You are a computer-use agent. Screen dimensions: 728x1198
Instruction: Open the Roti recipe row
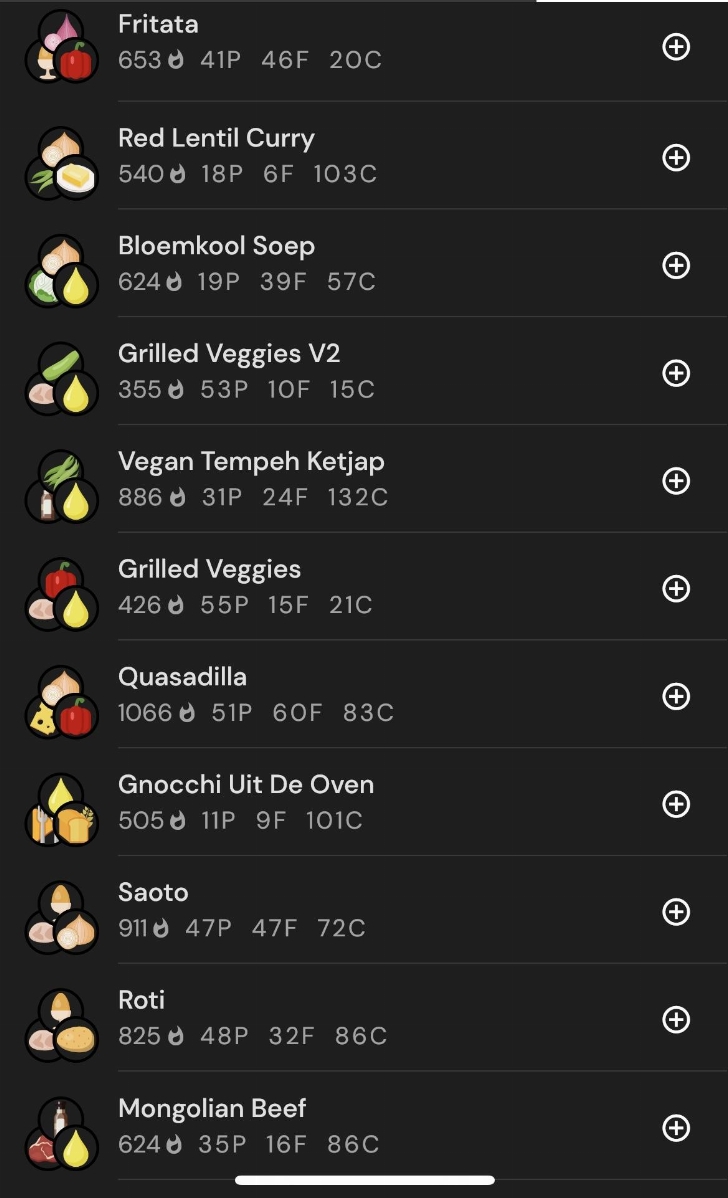(250, 1018)
